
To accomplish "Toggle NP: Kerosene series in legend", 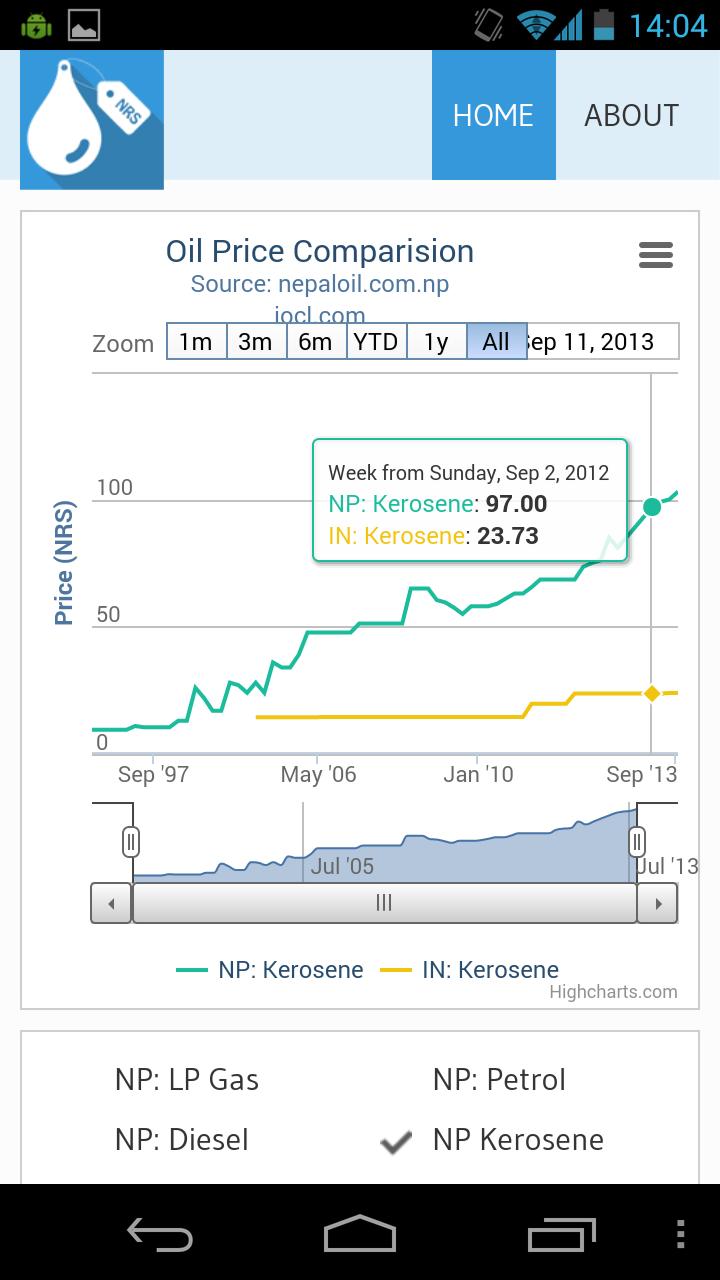I will 270,969.
